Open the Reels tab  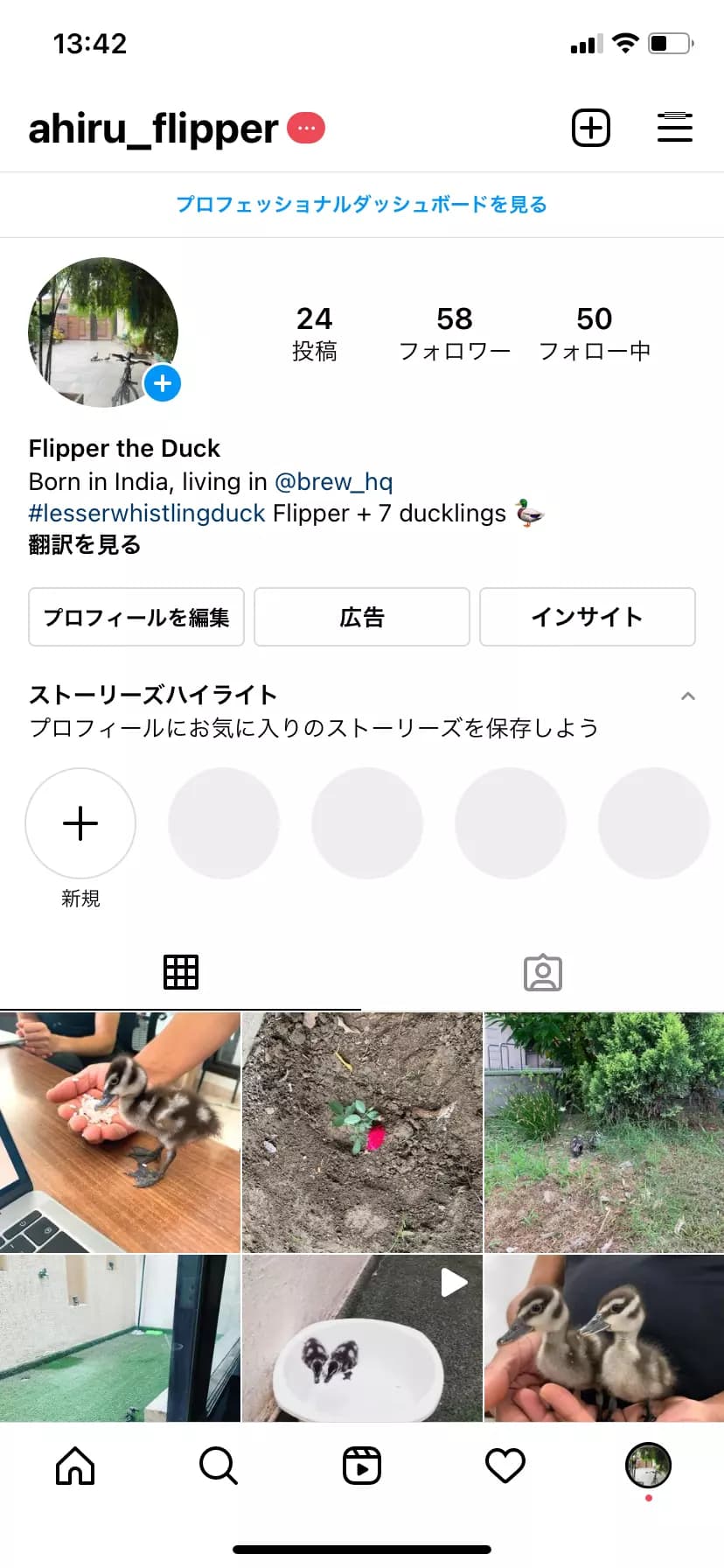[x=361, y=1466]
